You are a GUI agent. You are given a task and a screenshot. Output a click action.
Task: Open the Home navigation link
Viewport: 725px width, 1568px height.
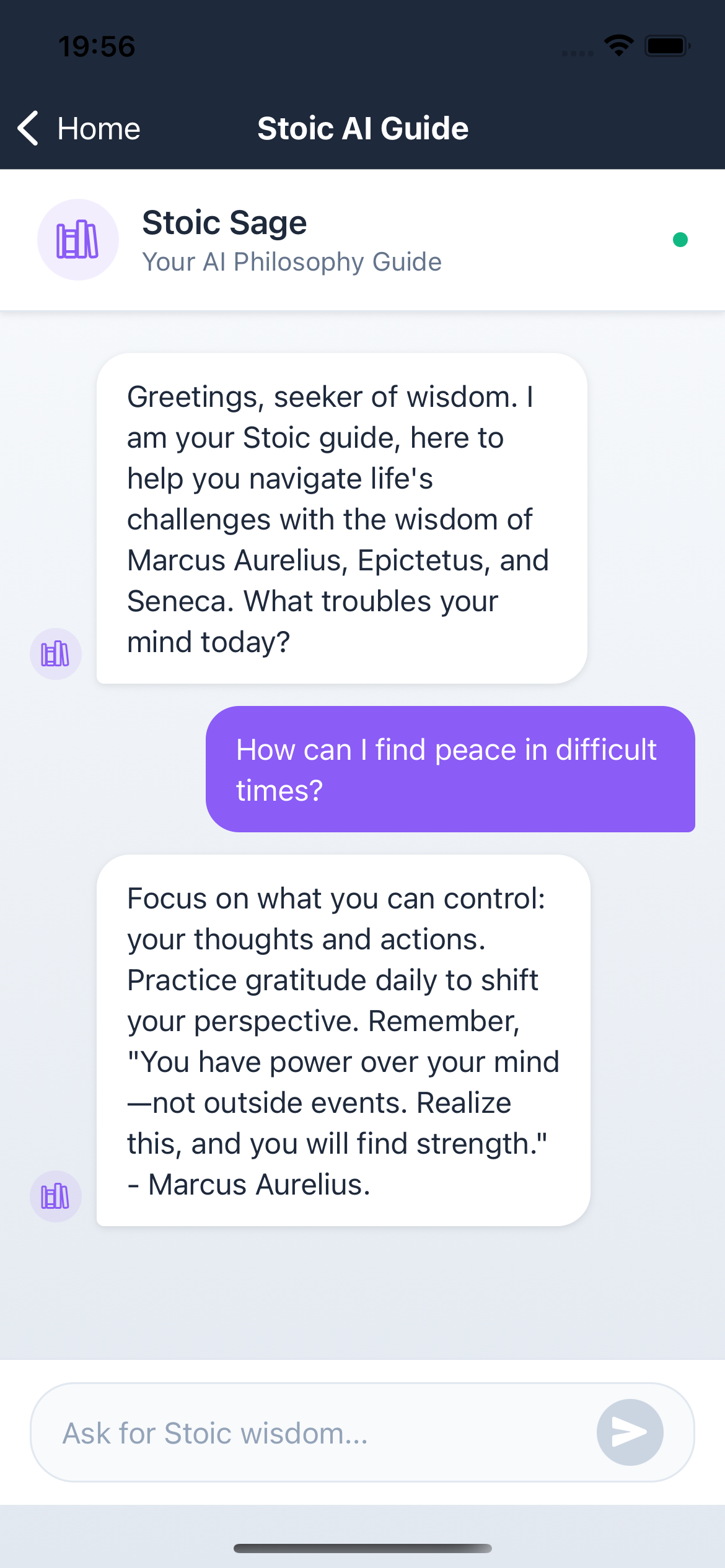(x=97, y=128)
